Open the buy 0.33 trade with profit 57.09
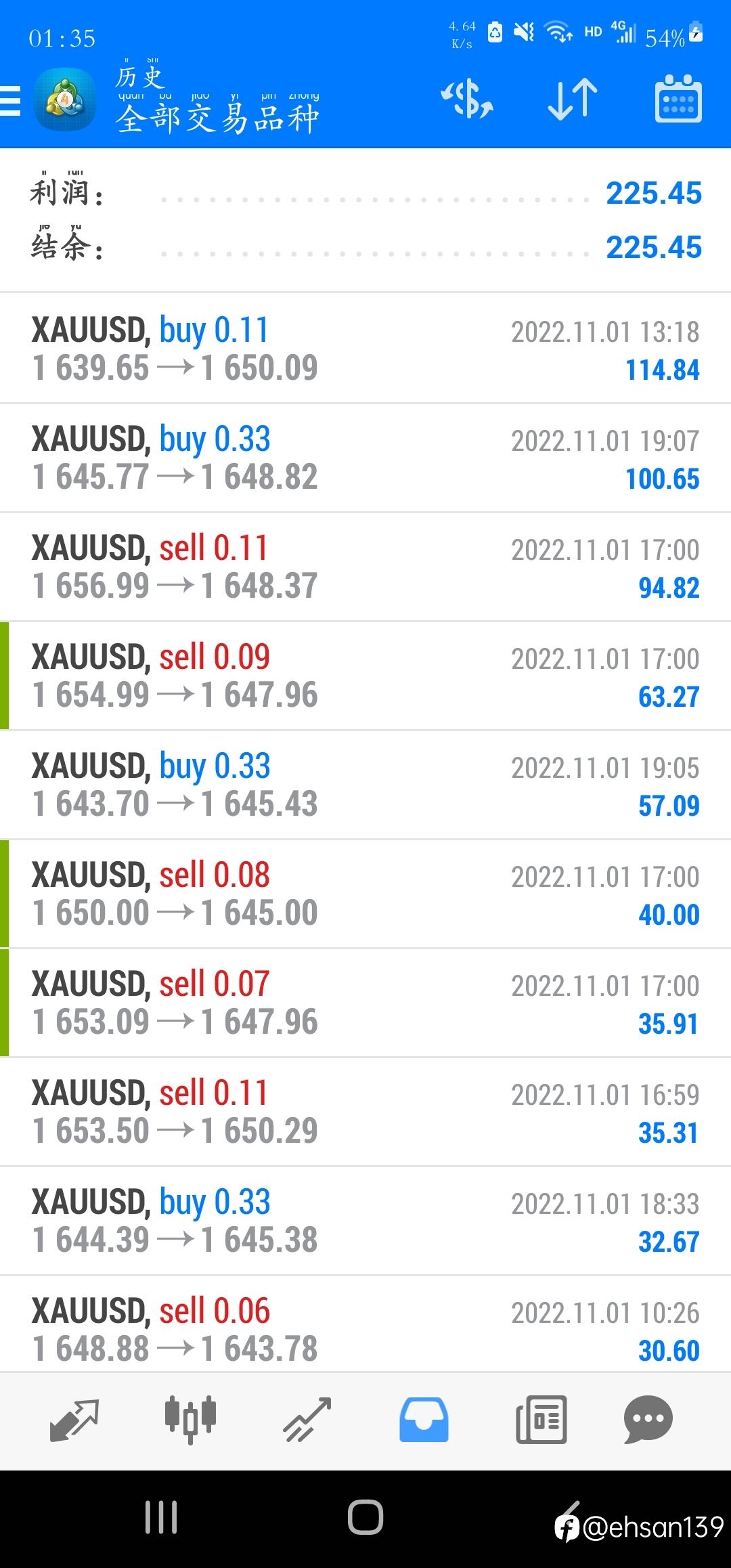Image resolution: width=731 pixels, height=1568 pixels. pos(365,785)
